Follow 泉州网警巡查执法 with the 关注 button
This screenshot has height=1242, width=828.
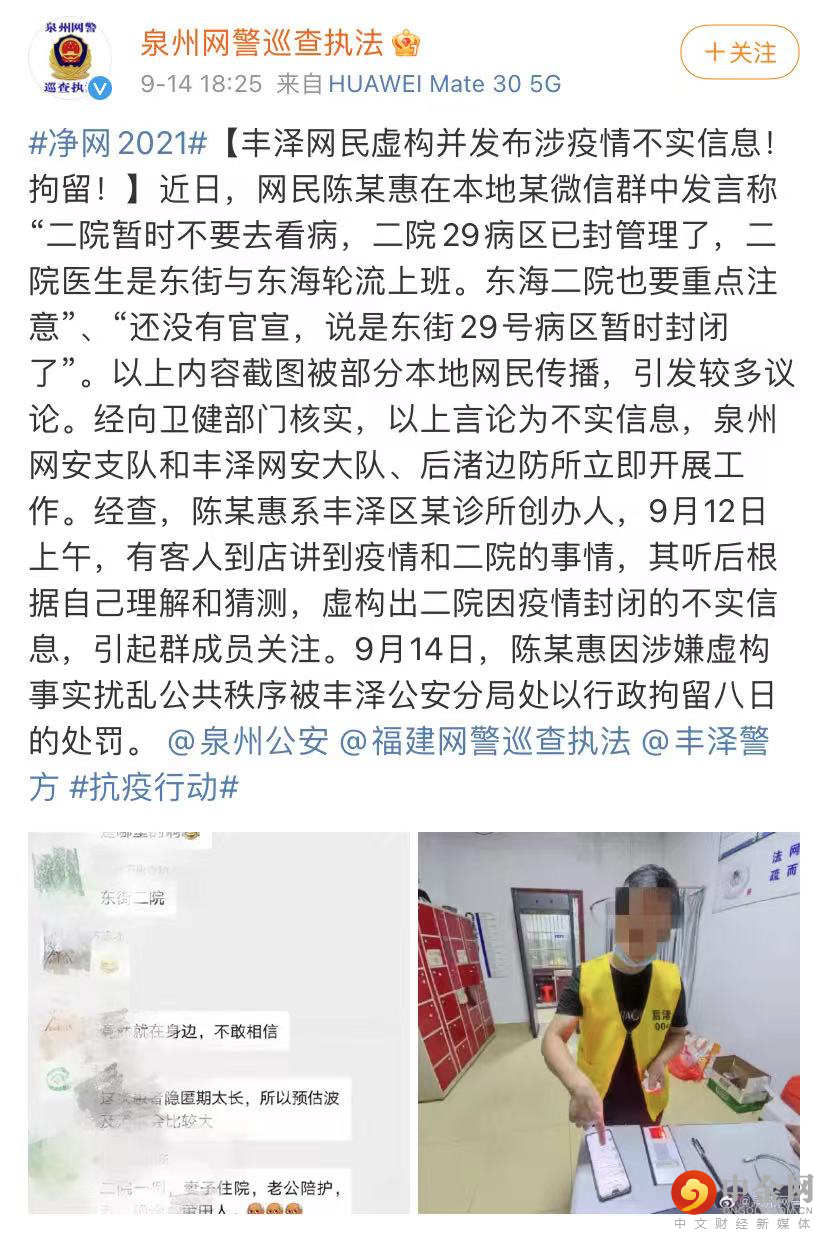point(740,52)
